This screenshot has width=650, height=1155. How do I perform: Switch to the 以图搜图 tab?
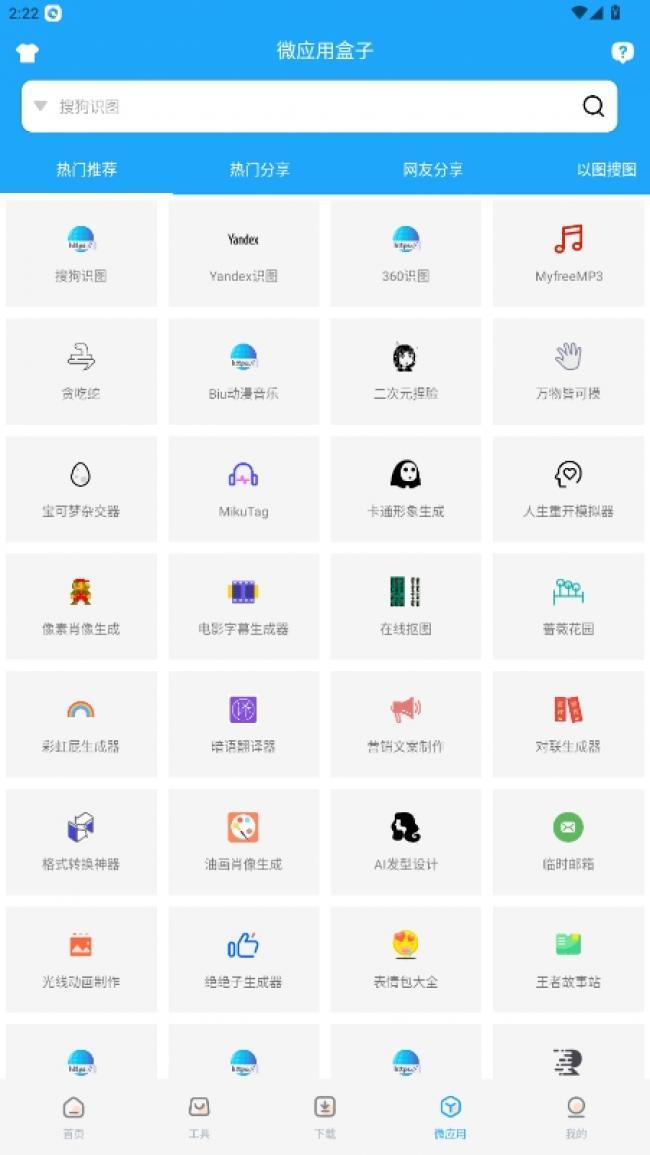point(606,169)
